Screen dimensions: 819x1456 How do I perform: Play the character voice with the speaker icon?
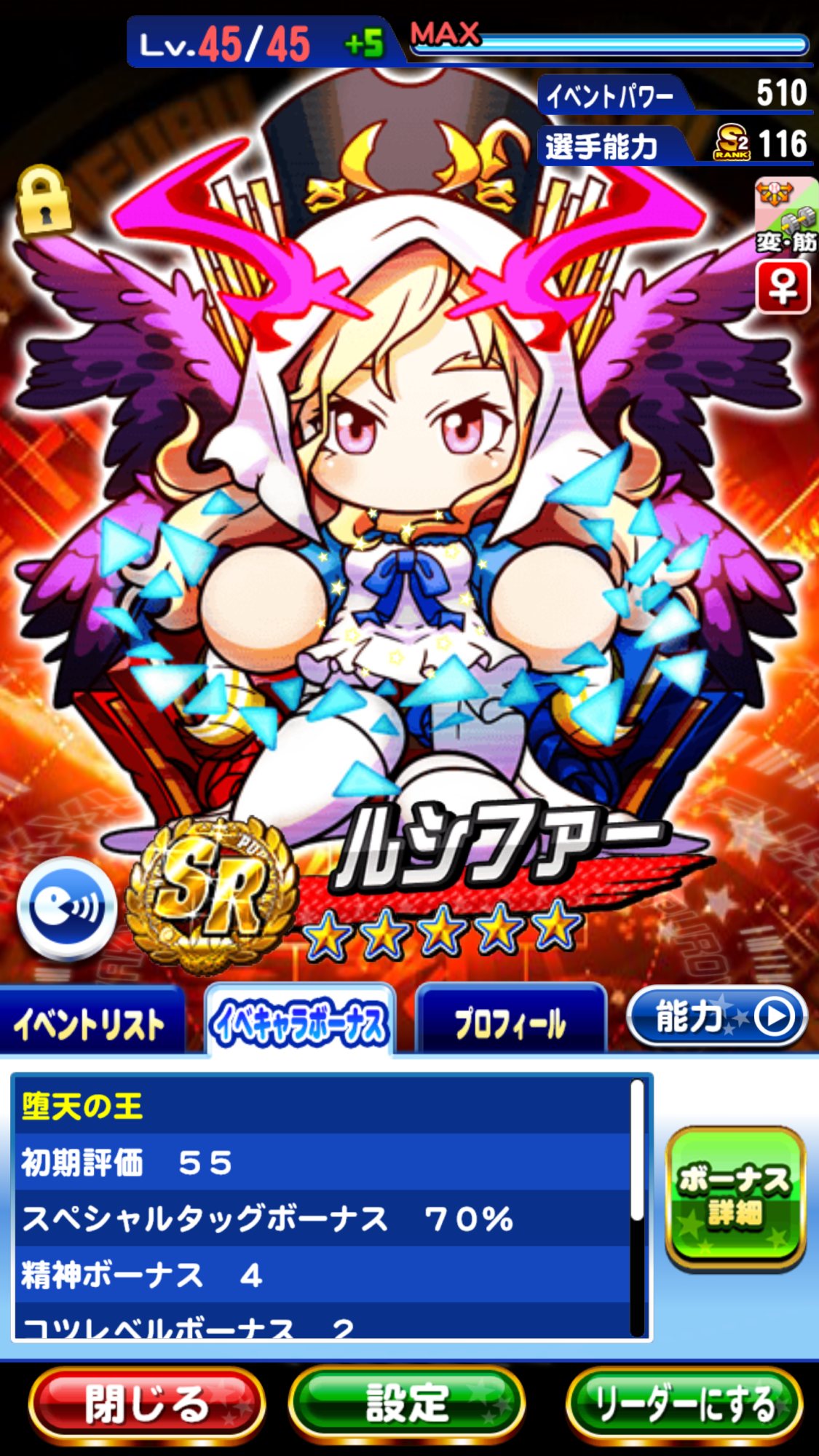point(67,908)
